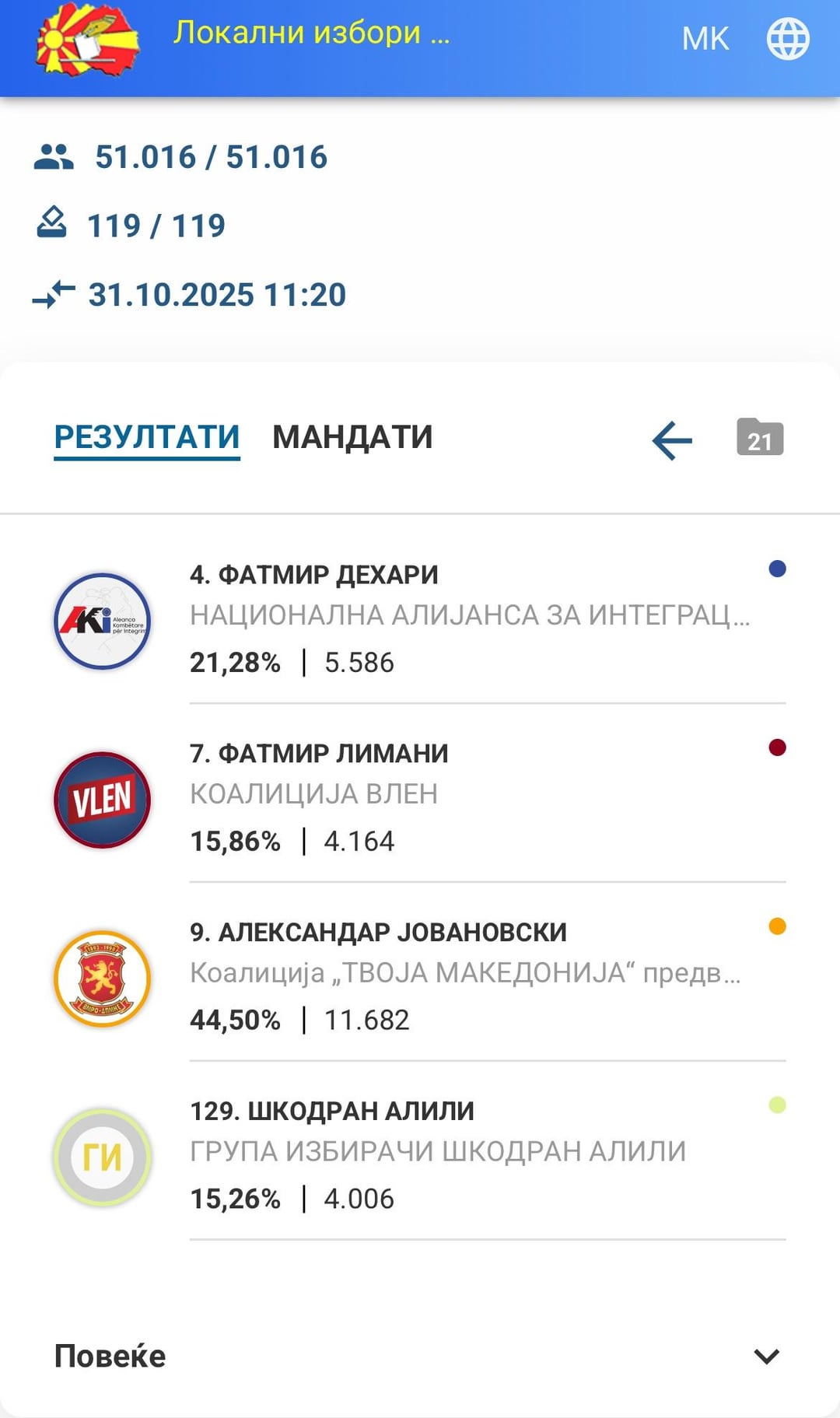Open the language globe icon
The height and width of the screenshot is (1418, 840).
[x=788, y=38]
